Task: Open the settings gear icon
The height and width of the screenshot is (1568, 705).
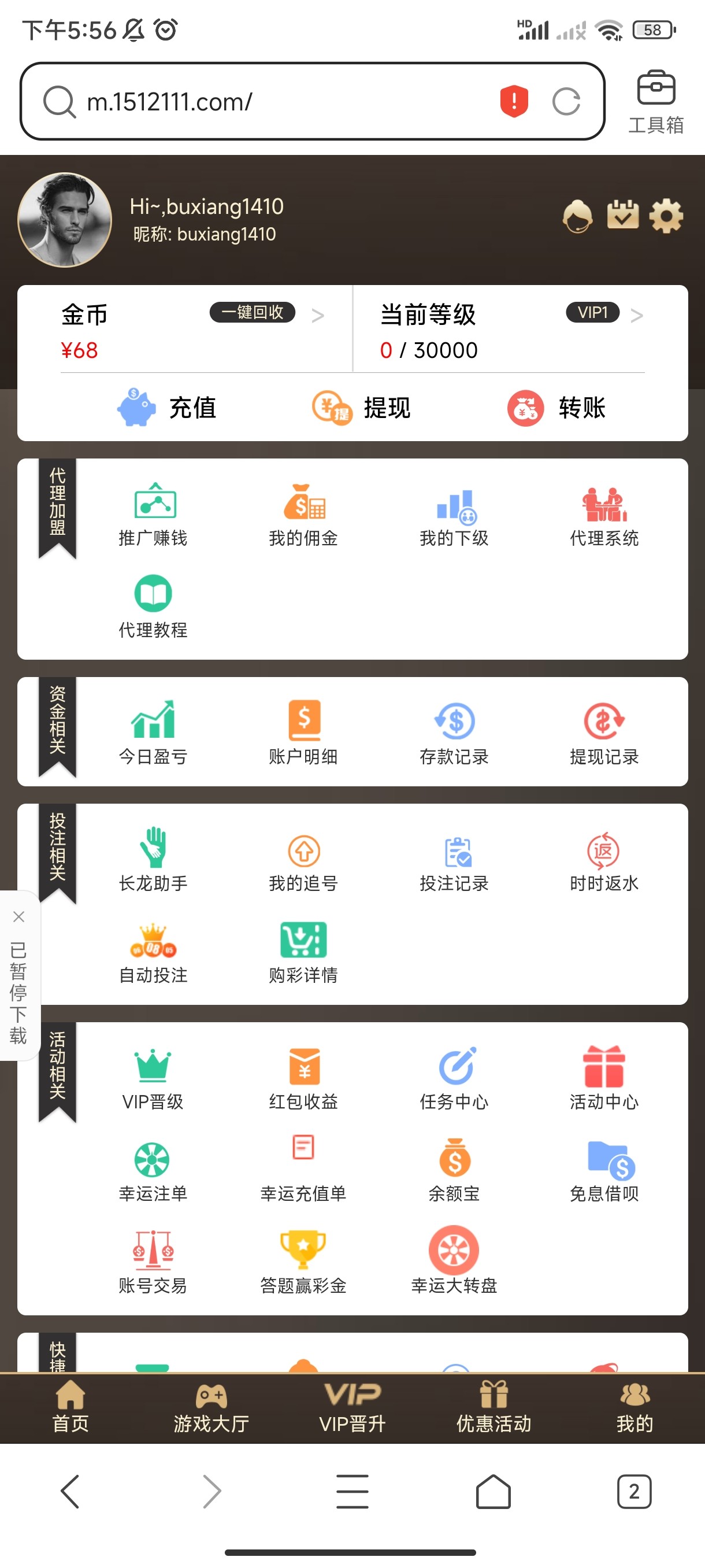Action: [666, 216]
